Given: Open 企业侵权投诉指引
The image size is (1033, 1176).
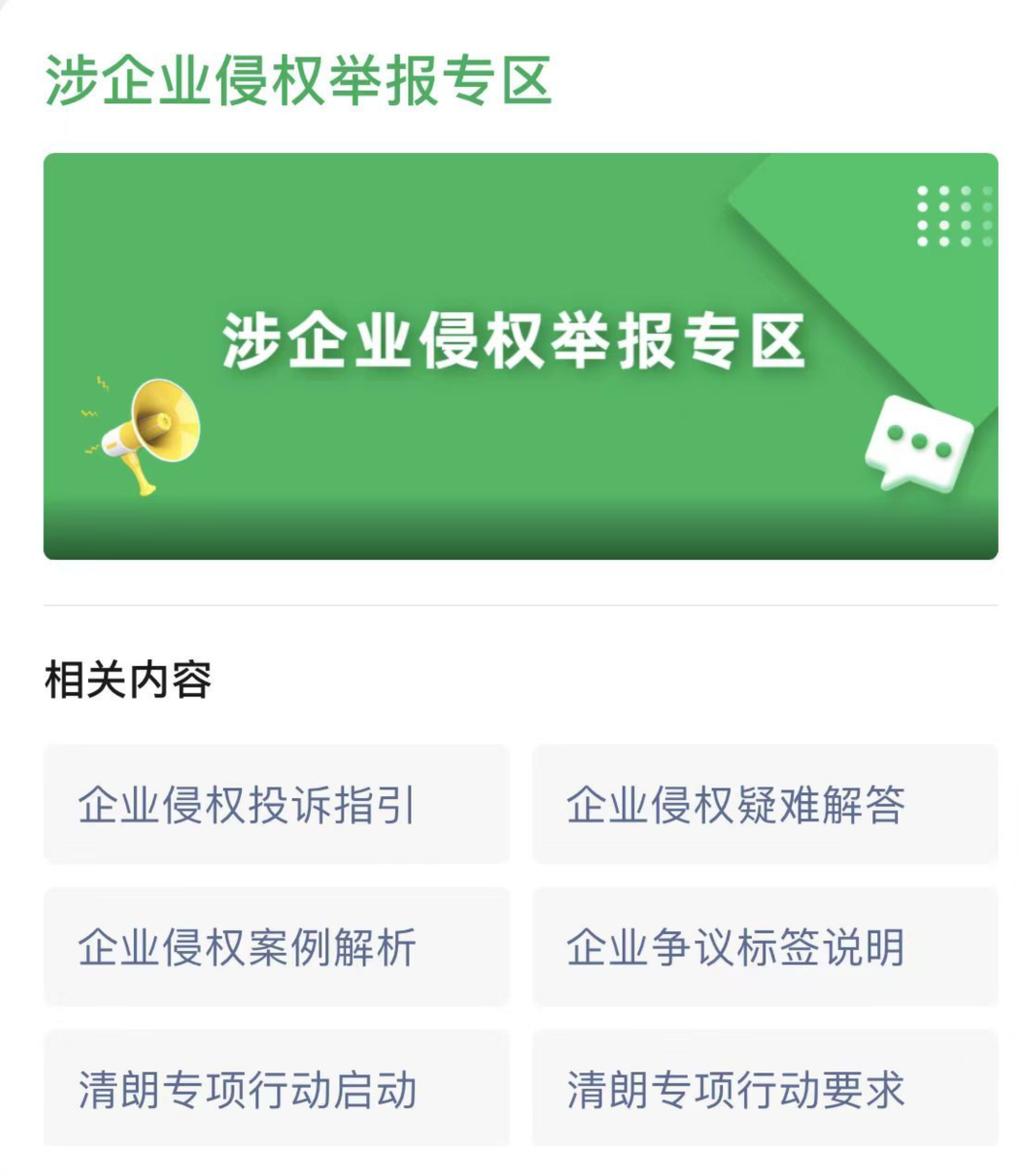Looking at the screenshot, I should [276, 805].
